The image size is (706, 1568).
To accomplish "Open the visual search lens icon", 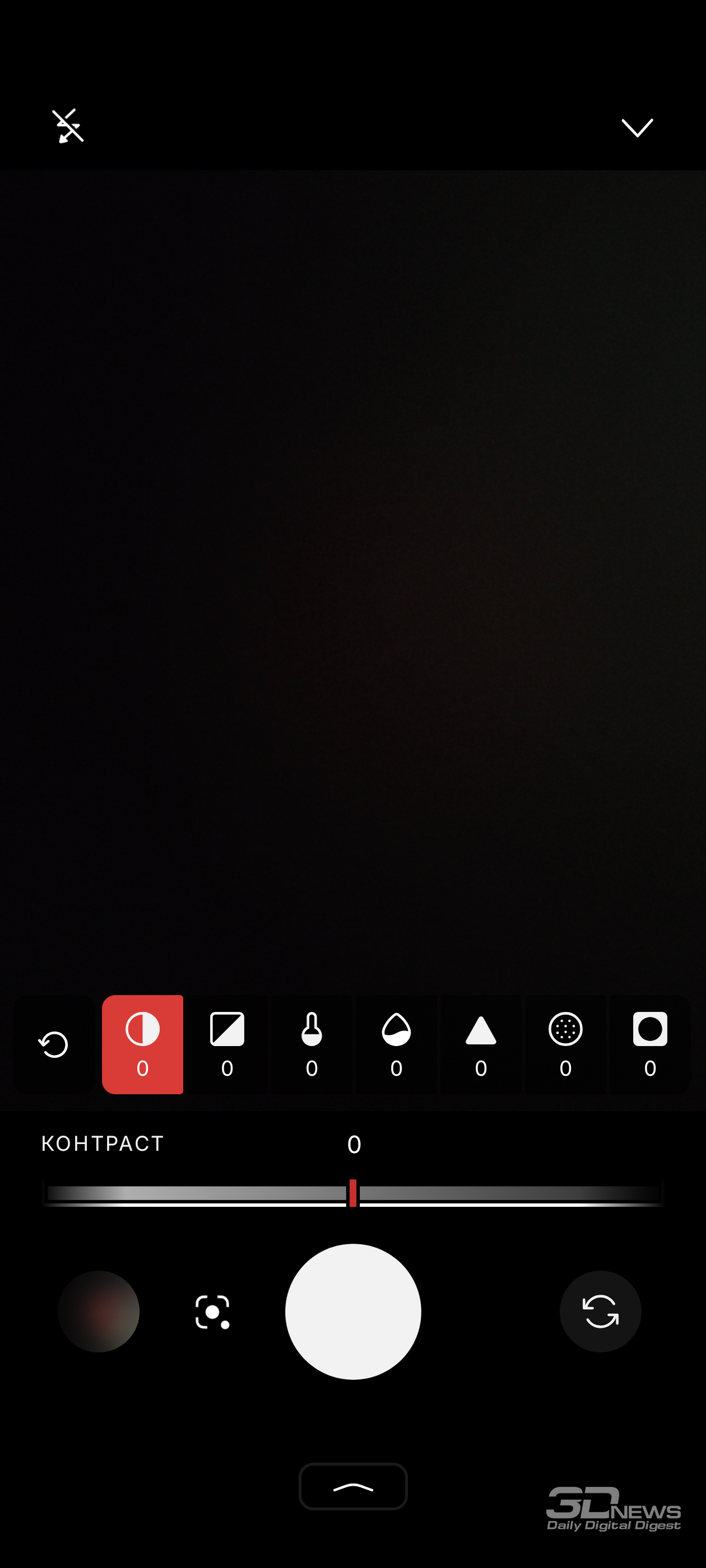I will tap(212, 1311).
